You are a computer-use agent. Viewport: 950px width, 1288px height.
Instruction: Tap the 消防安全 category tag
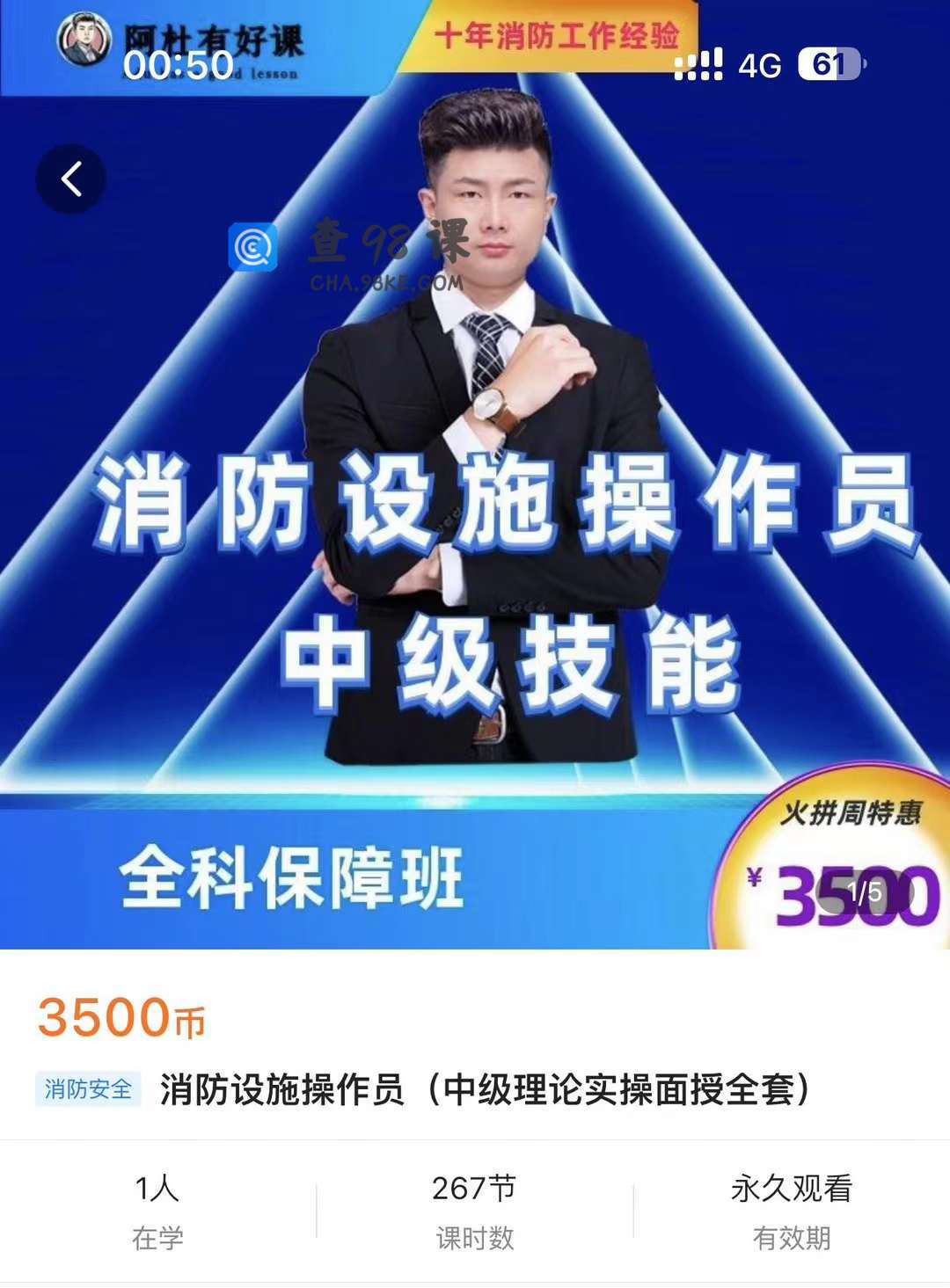(88, 1089)
